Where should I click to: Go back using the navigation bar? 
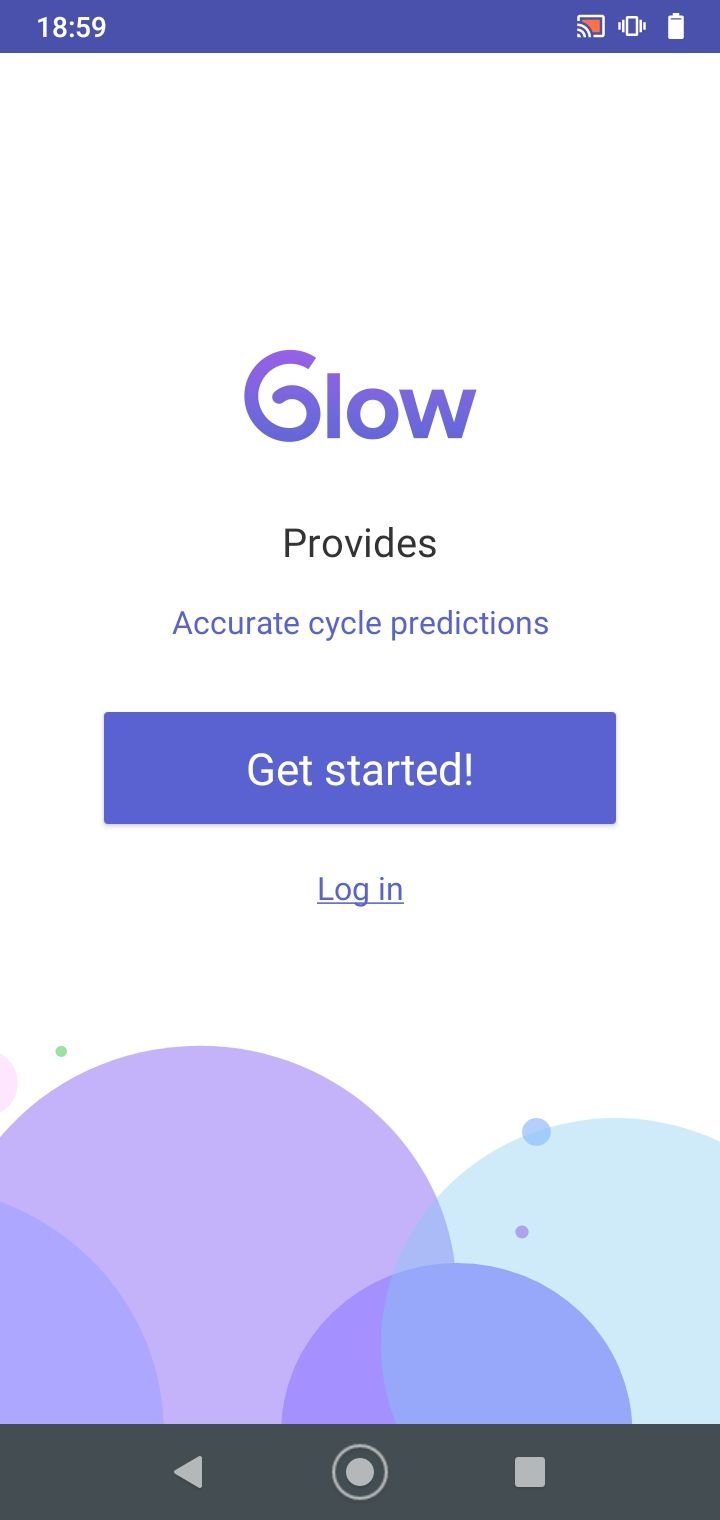point(188,1472)
